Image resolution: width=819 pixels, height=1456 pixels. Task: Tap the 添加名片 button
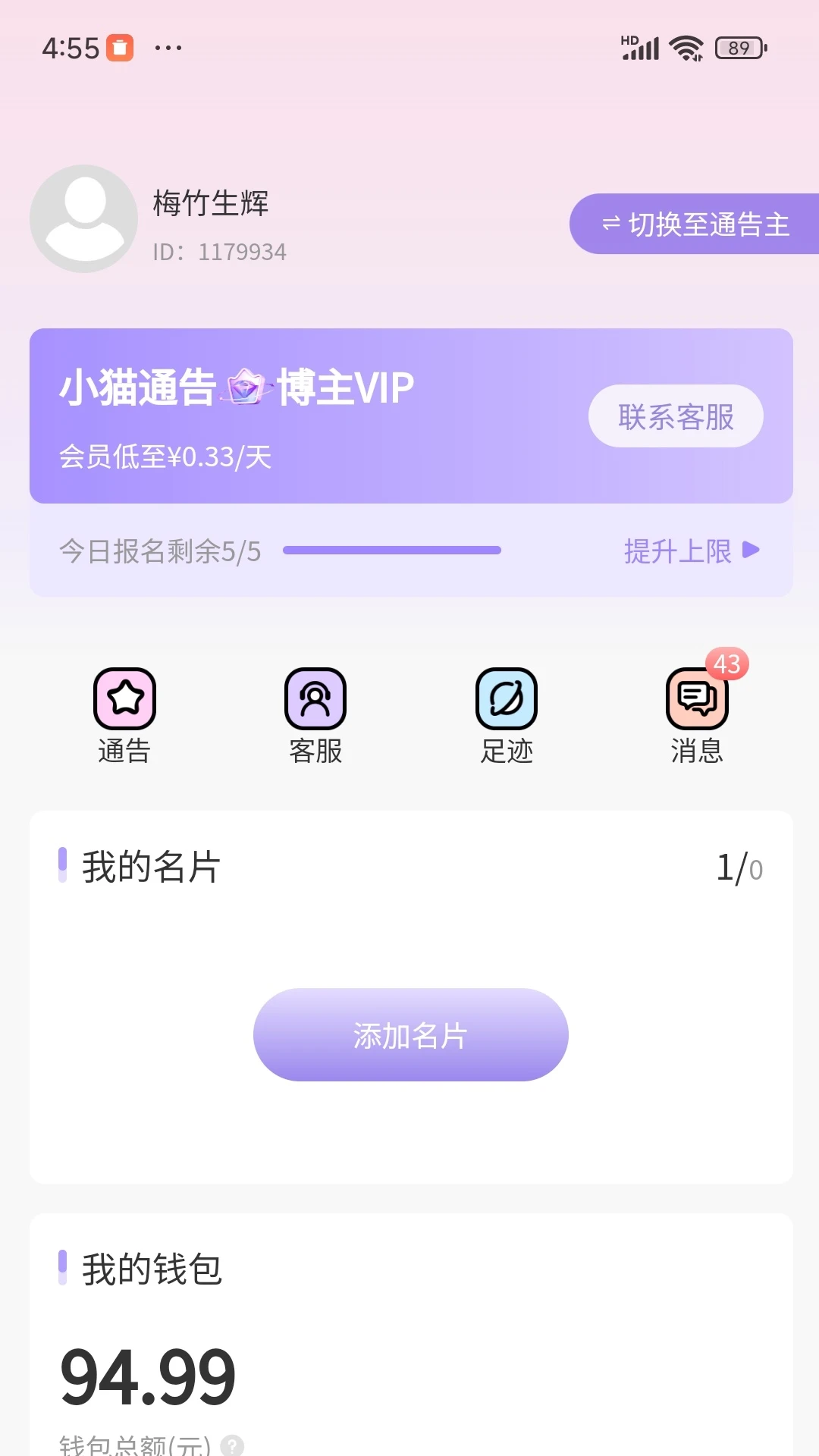pyautogui.click(x=409, y=1034)
